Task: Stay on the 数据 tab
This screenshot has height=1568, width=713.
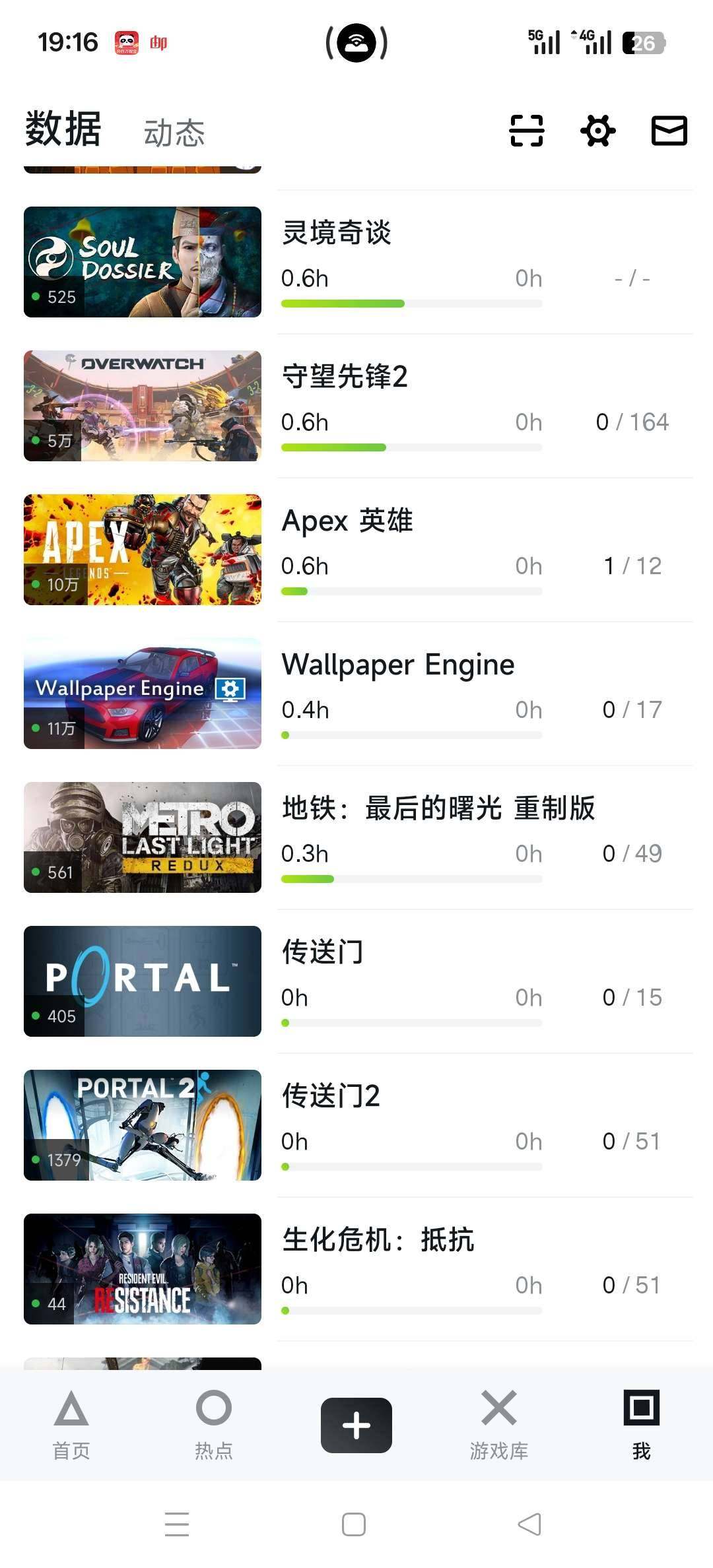Action: [62, 131]
